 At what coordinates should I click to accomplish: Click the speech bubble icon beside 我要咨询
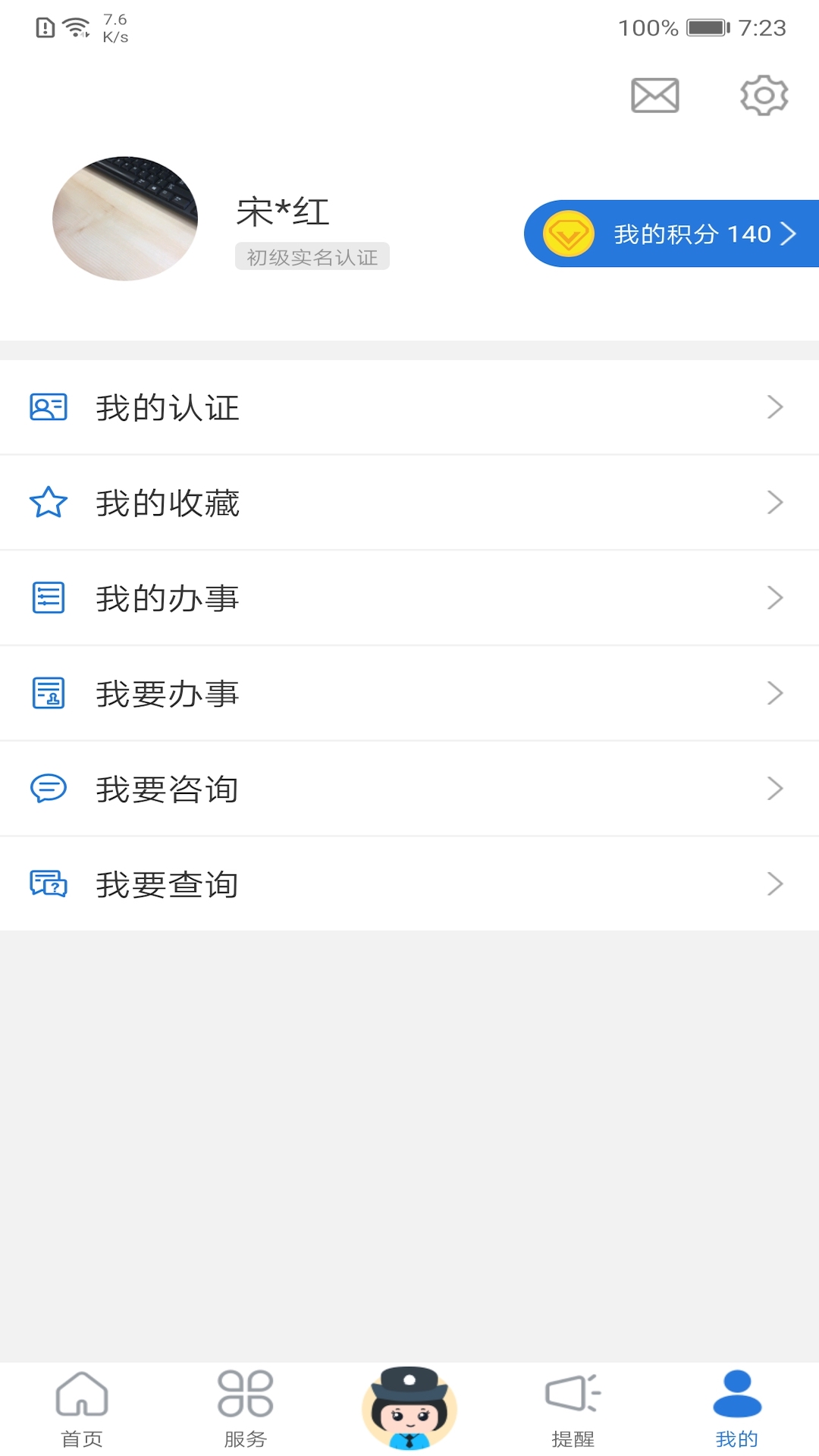[47, 789]
